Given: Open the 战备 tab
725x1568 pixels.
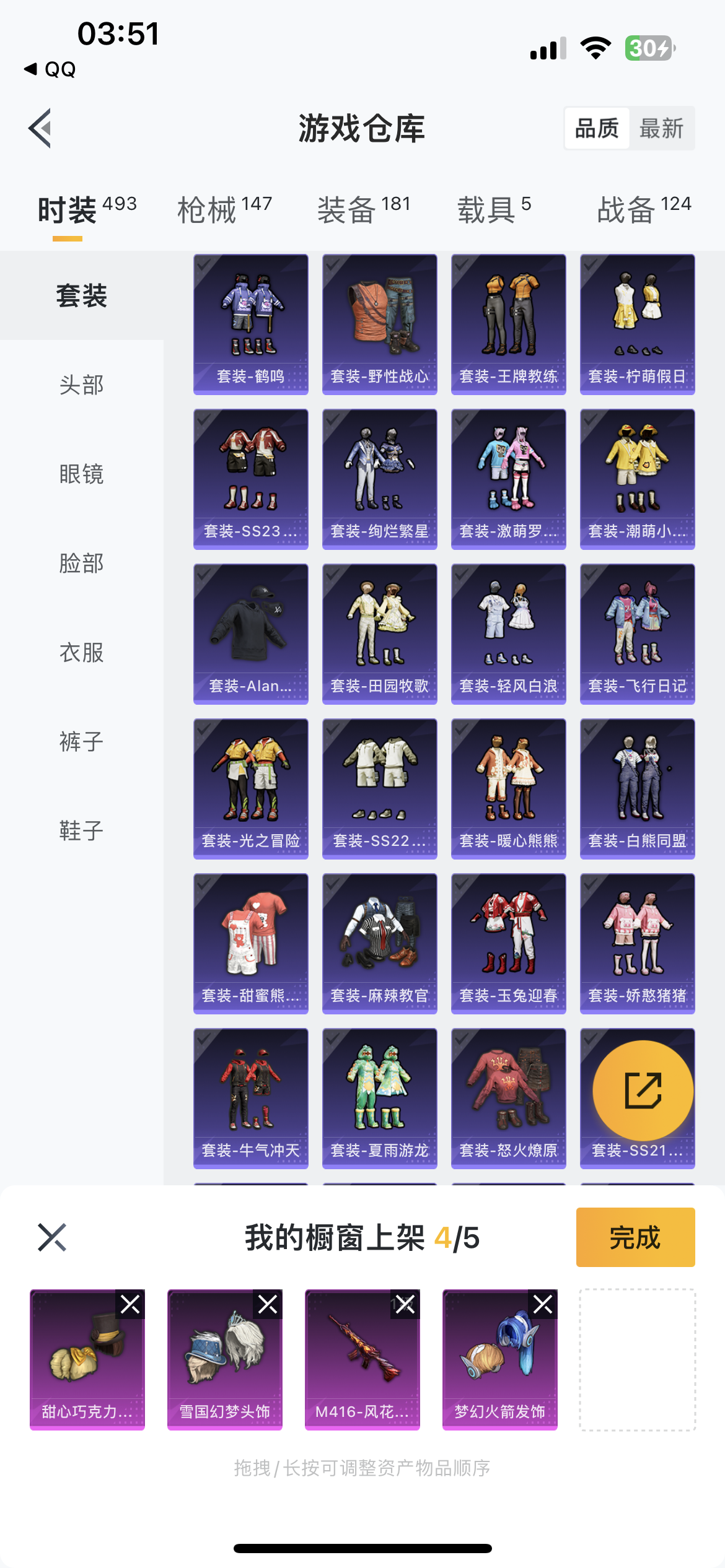Looking at the screenshot, I should tap(643, 209).
